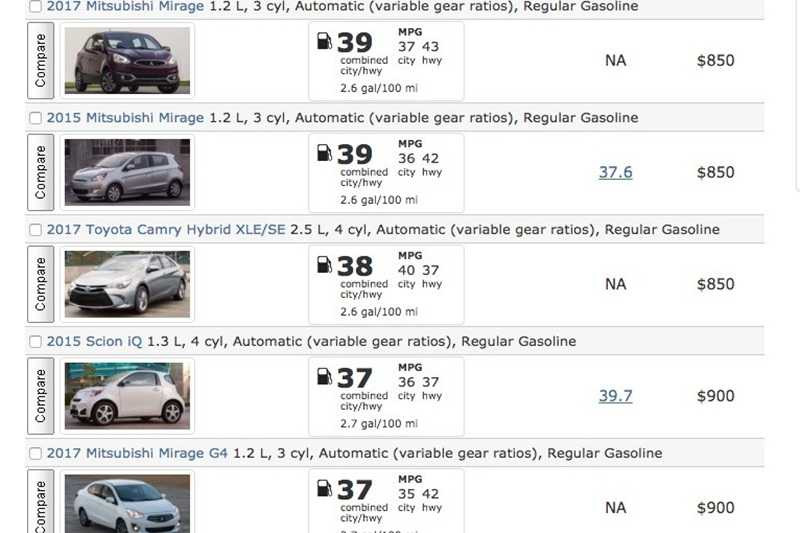
Task: Tap Compare button beside Toyota Camry Hybrid
Action: (x=41, y=283)
